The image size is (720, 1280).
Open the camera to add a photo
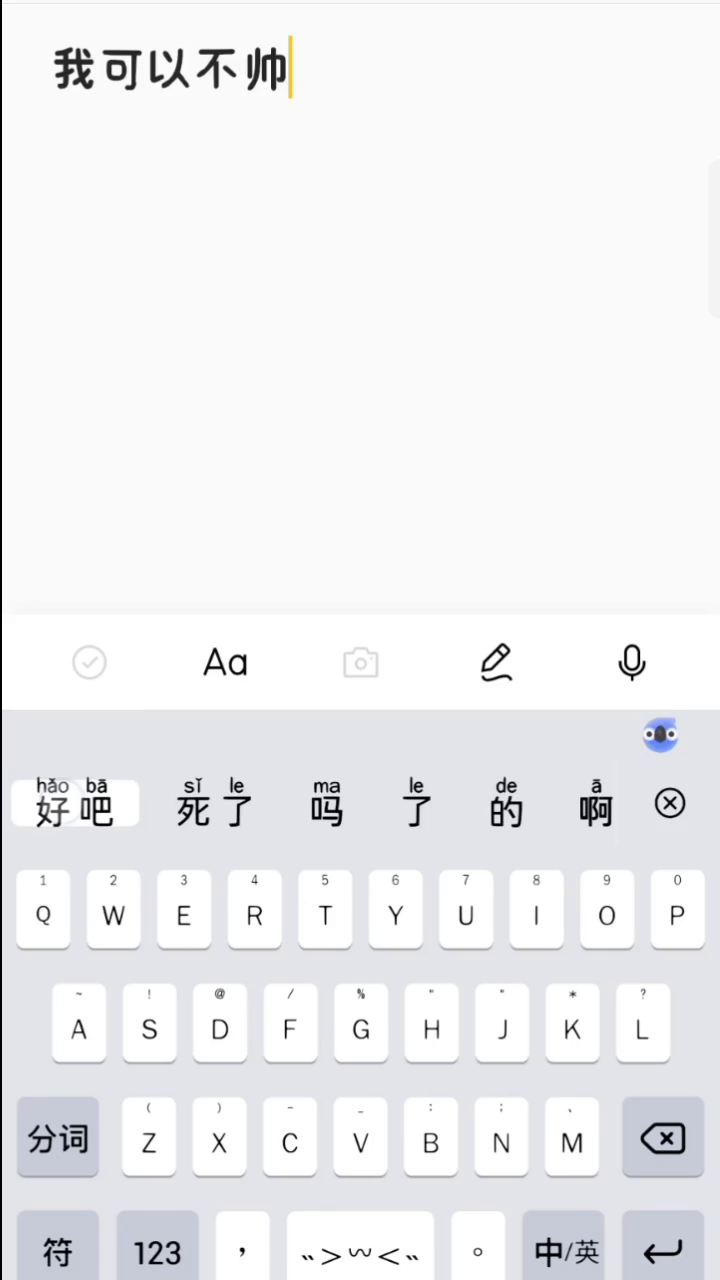(x=360, y=662)
